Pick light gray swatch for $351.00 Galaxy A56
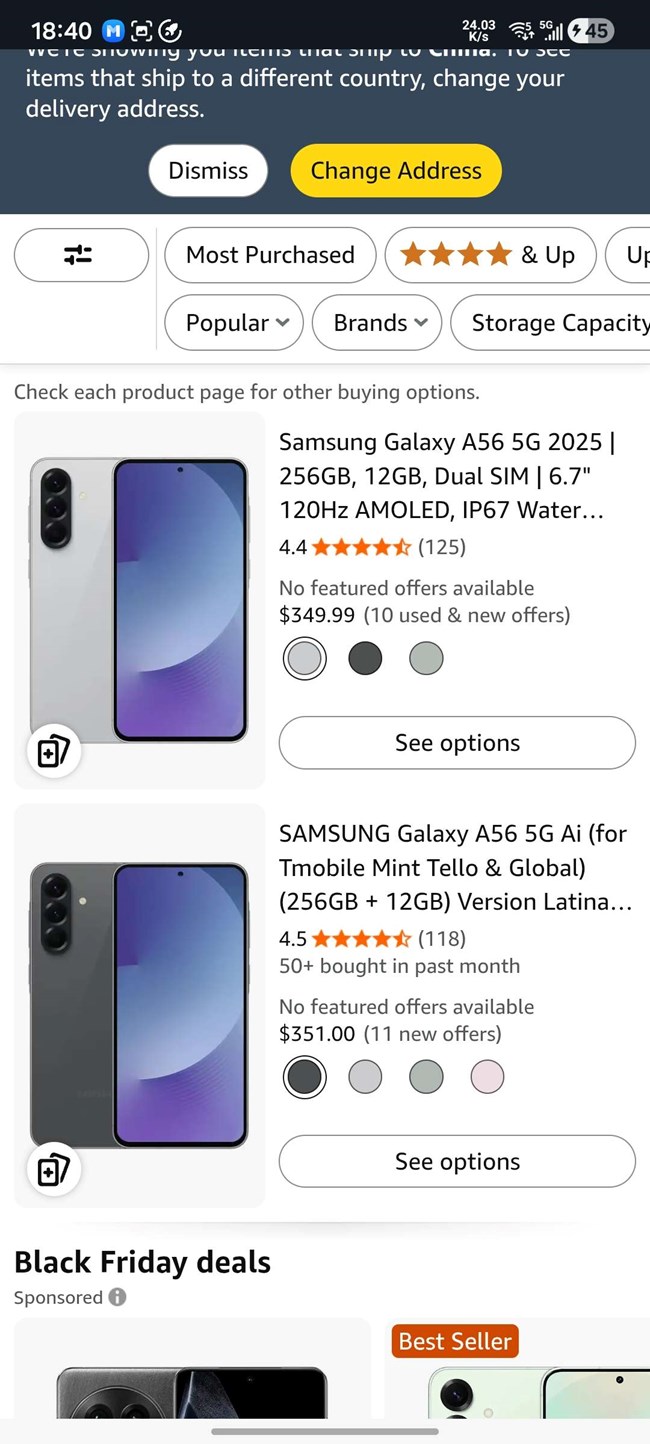This screenshot has height=1444, width=650. click(365, 1077)
